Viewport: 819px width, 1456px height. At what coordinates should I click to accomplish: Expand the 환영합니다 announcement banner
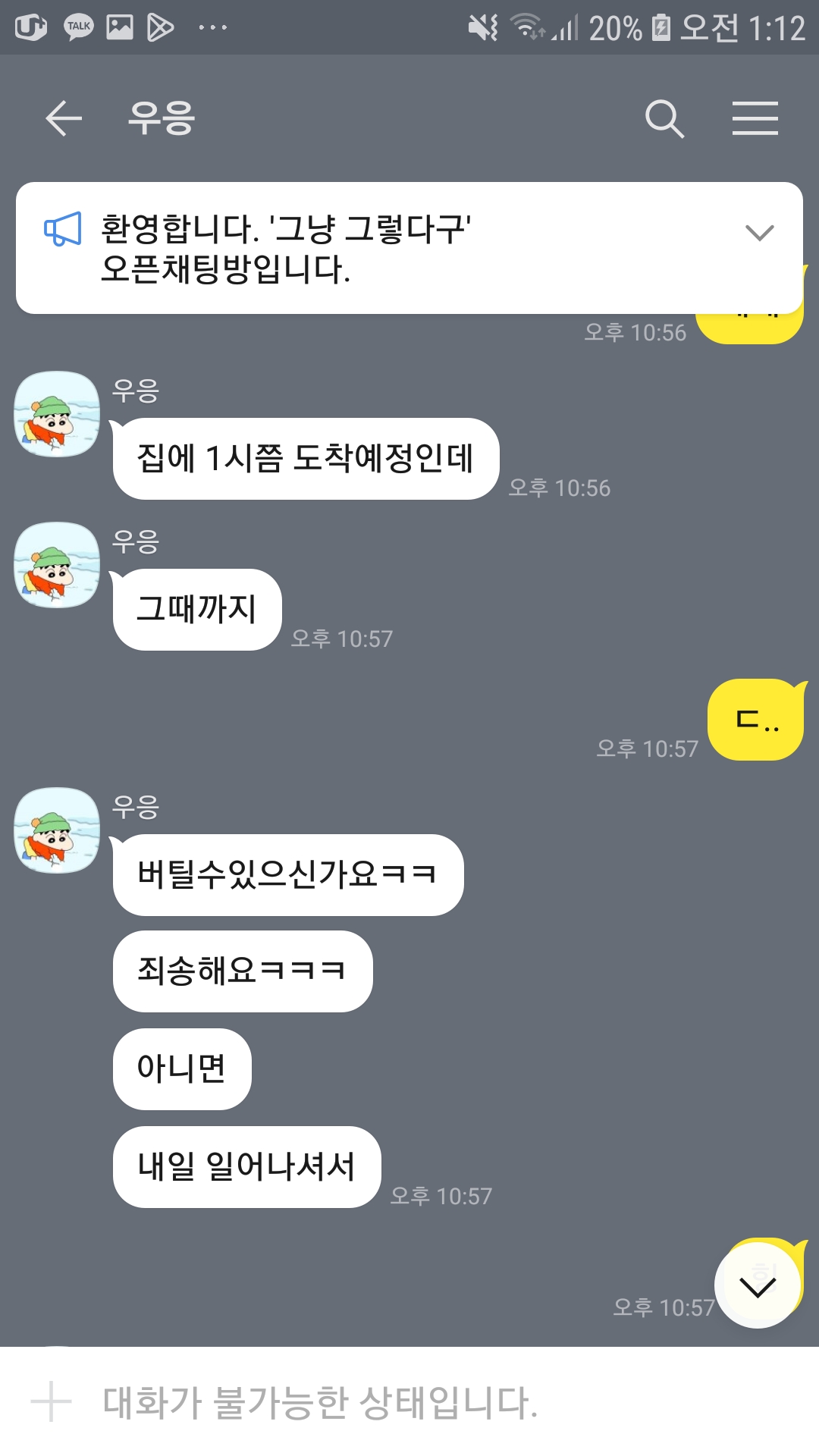759,233
